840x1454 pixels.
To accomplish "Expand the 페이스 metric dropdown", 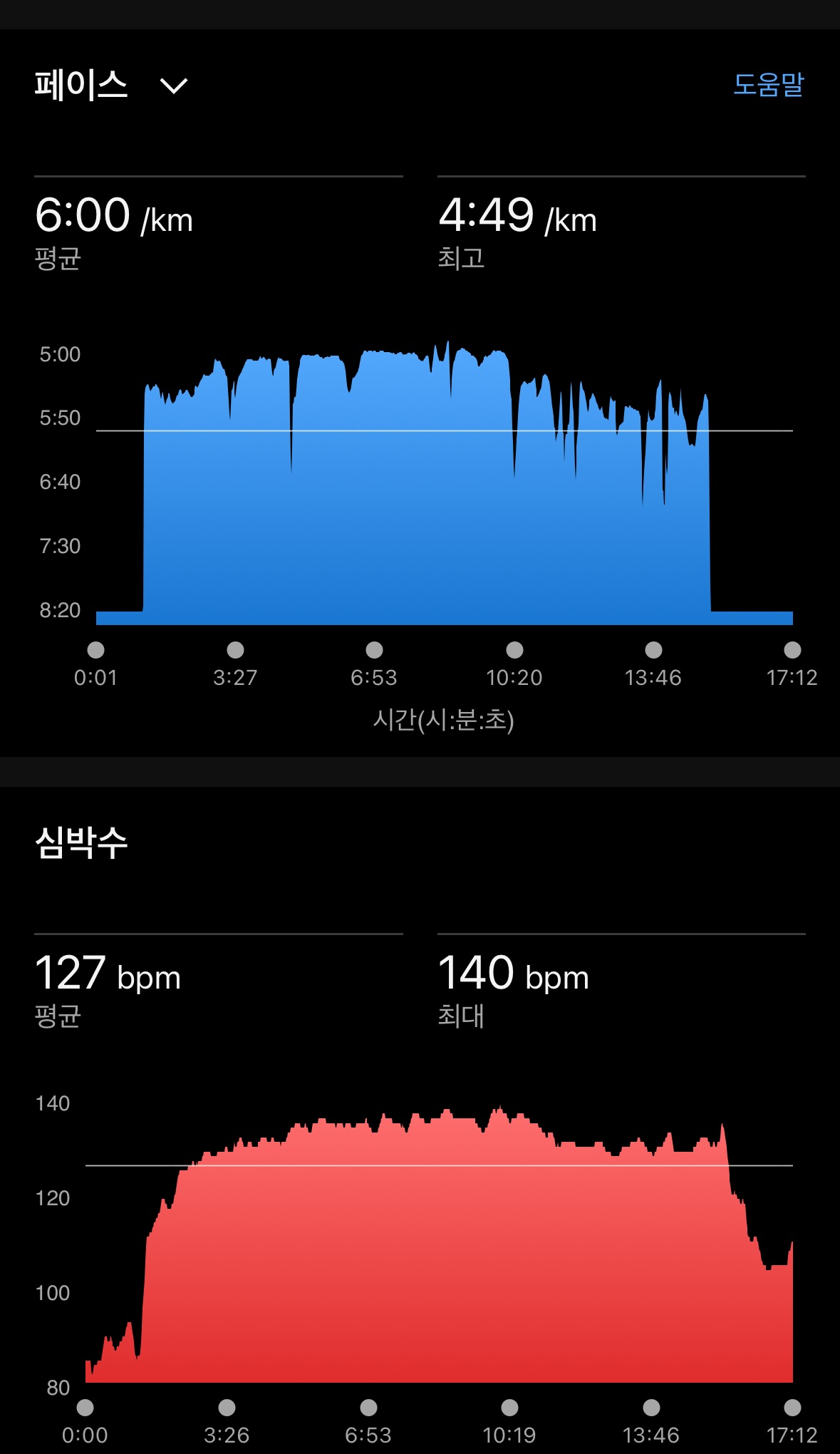I will (173, 86).
